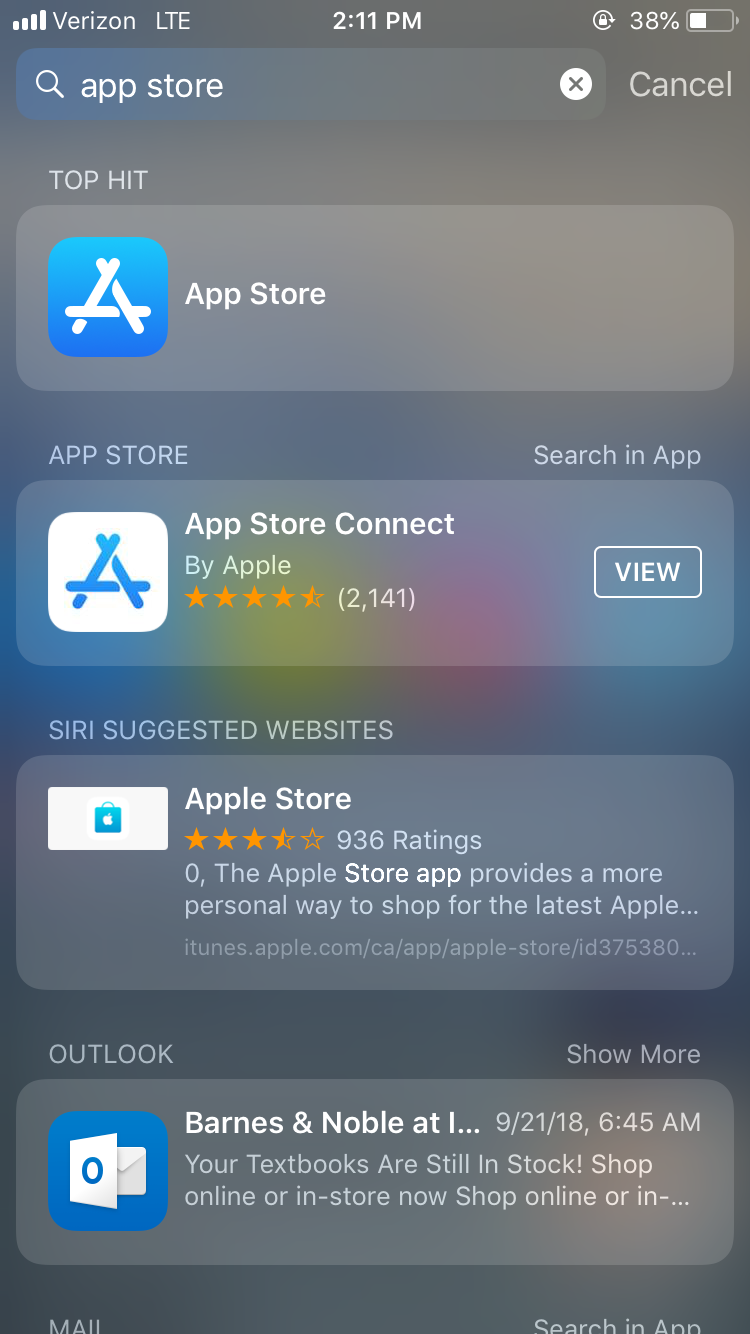Tap the search field containing "app store"
Image resolution: width=750 pixels, height=1334 pixels.
click(x=300, y=85)
